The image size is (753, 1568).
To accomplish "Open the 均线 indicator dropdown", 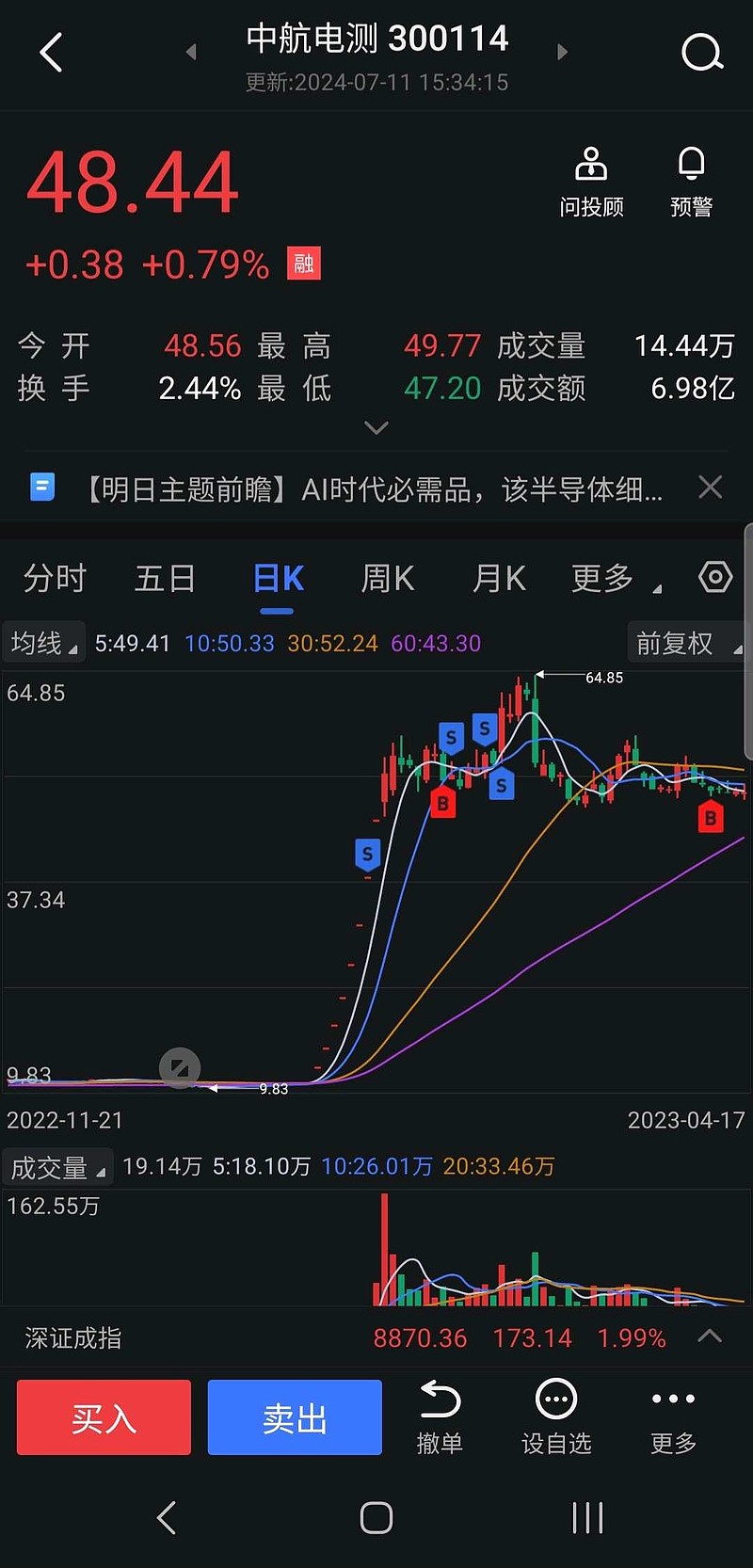I will pyautogui.click(x=43, y=643).
